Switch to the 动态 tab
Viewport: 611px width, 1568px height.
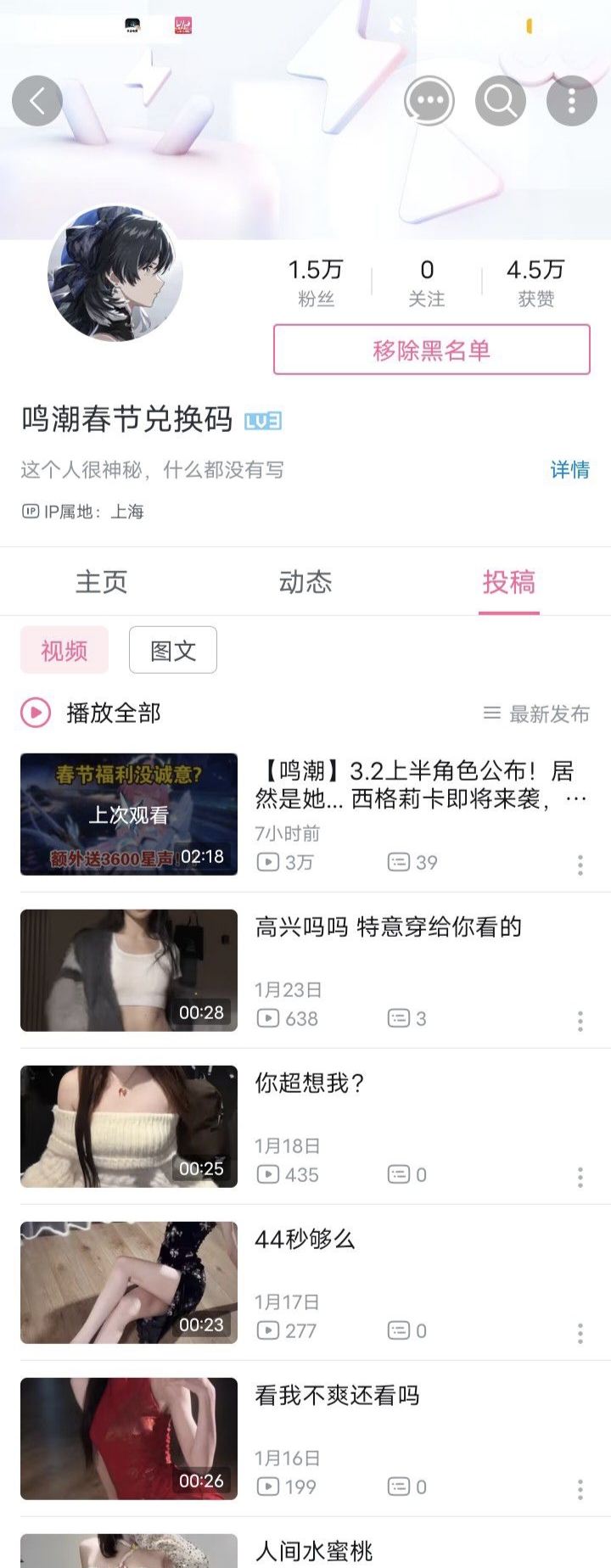pos(305,582)
